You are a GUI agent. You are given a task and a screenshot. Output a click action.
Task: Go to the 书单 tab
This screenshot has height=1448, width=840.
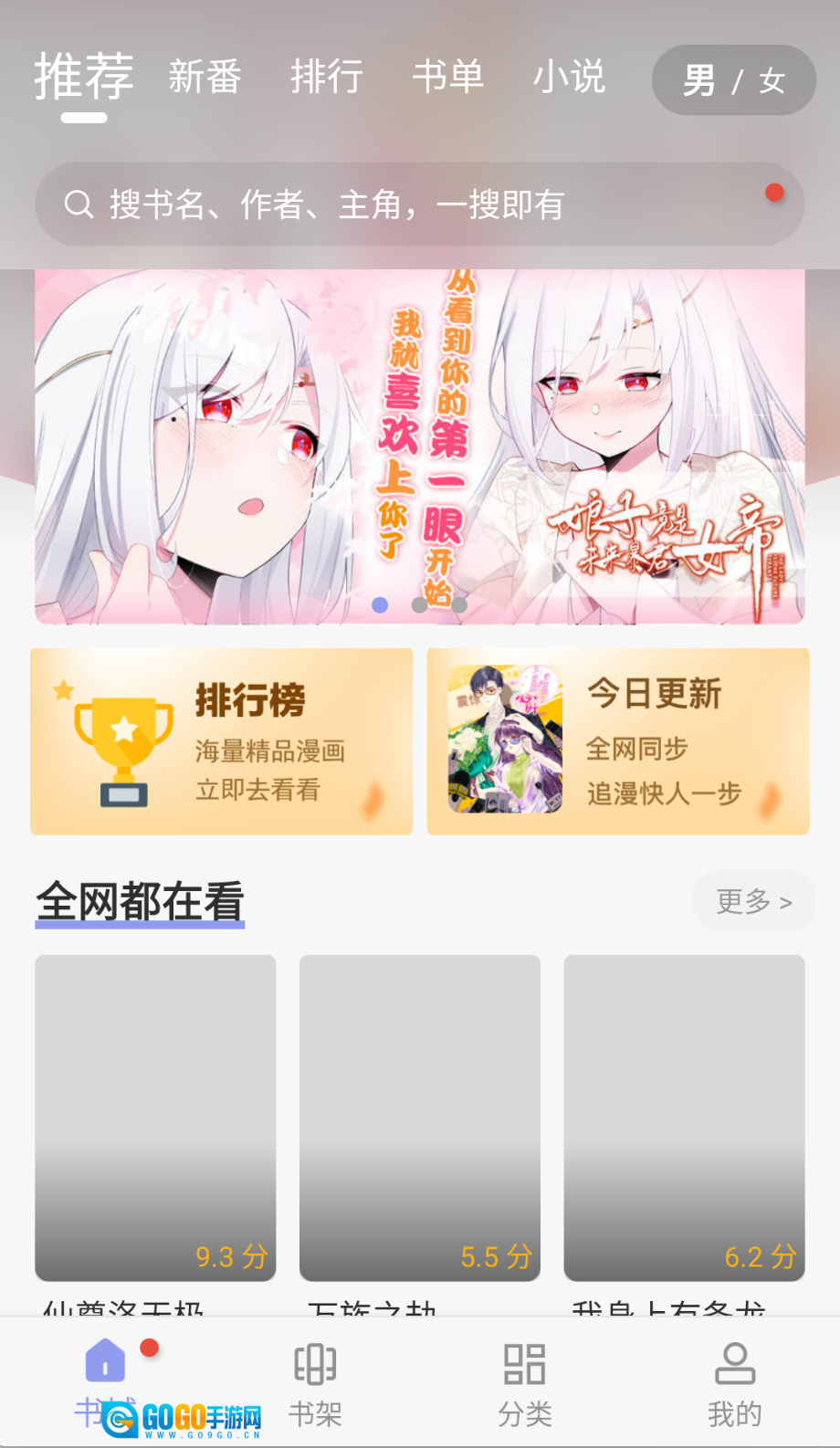[447, 77]
